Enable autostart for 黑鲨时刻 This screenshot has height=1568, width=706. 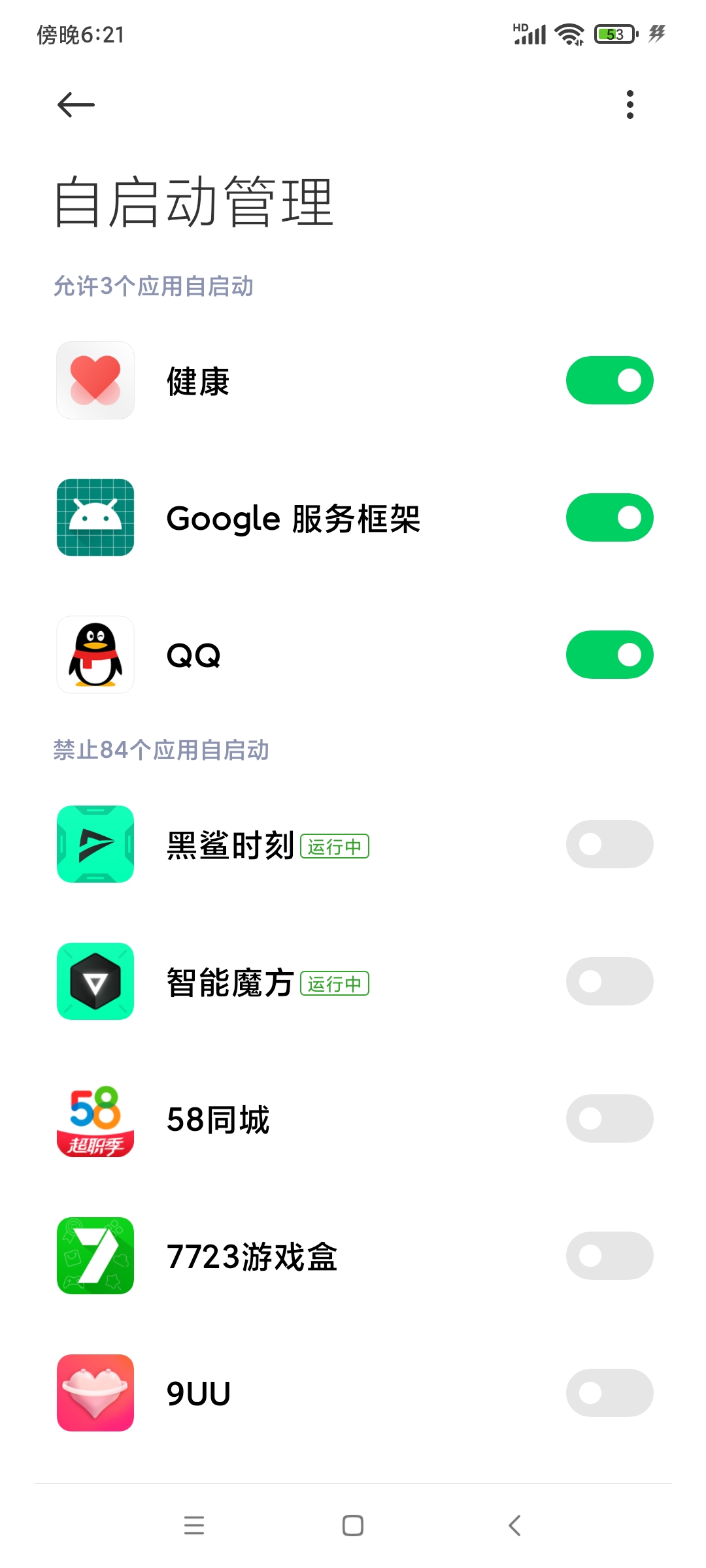click(609, 844)
